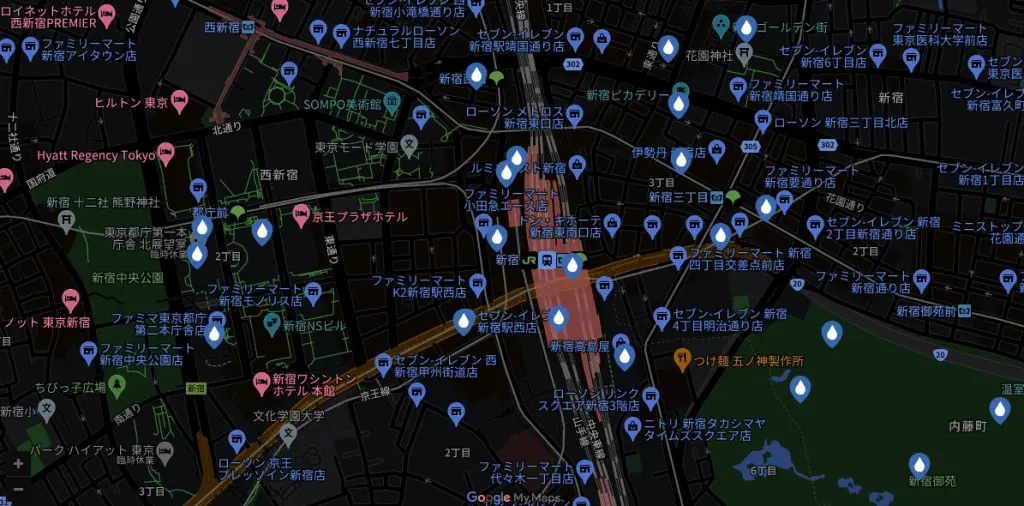Open the ヒルトン東京 hotel pin

click(x=179, y=101)
